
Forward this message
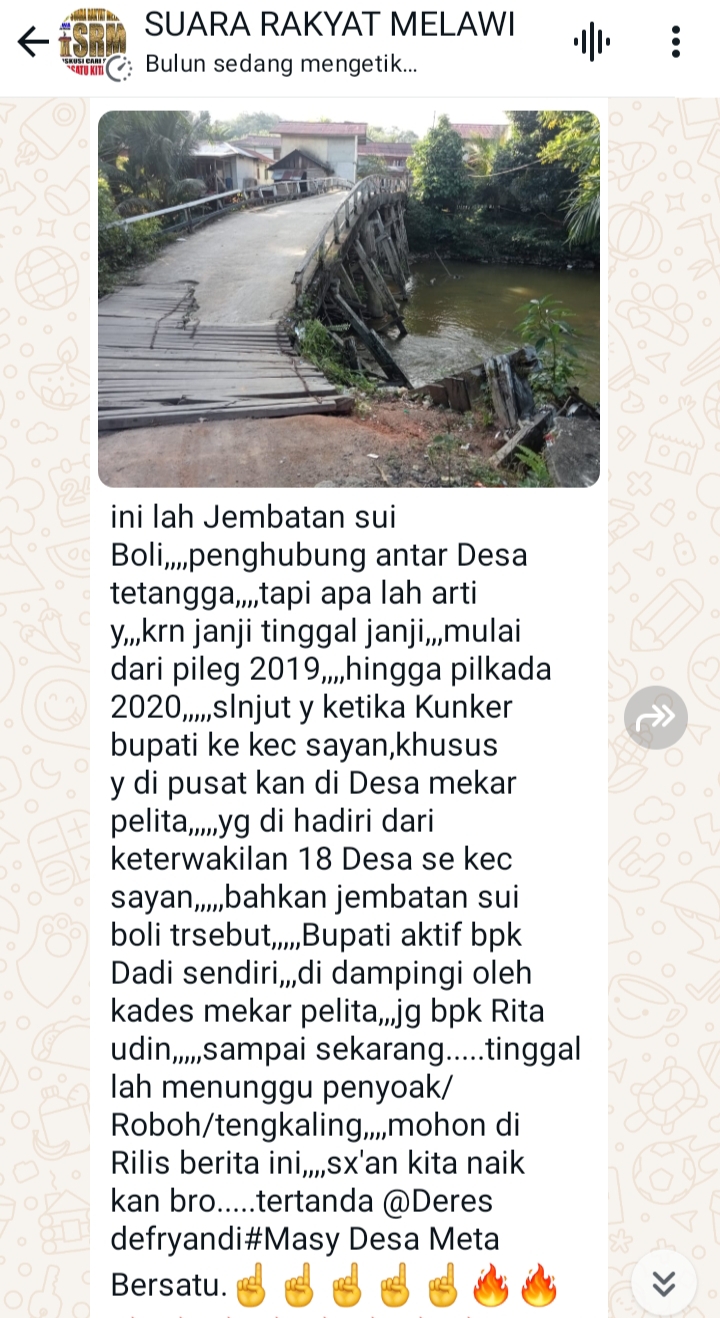pos(656,717)
